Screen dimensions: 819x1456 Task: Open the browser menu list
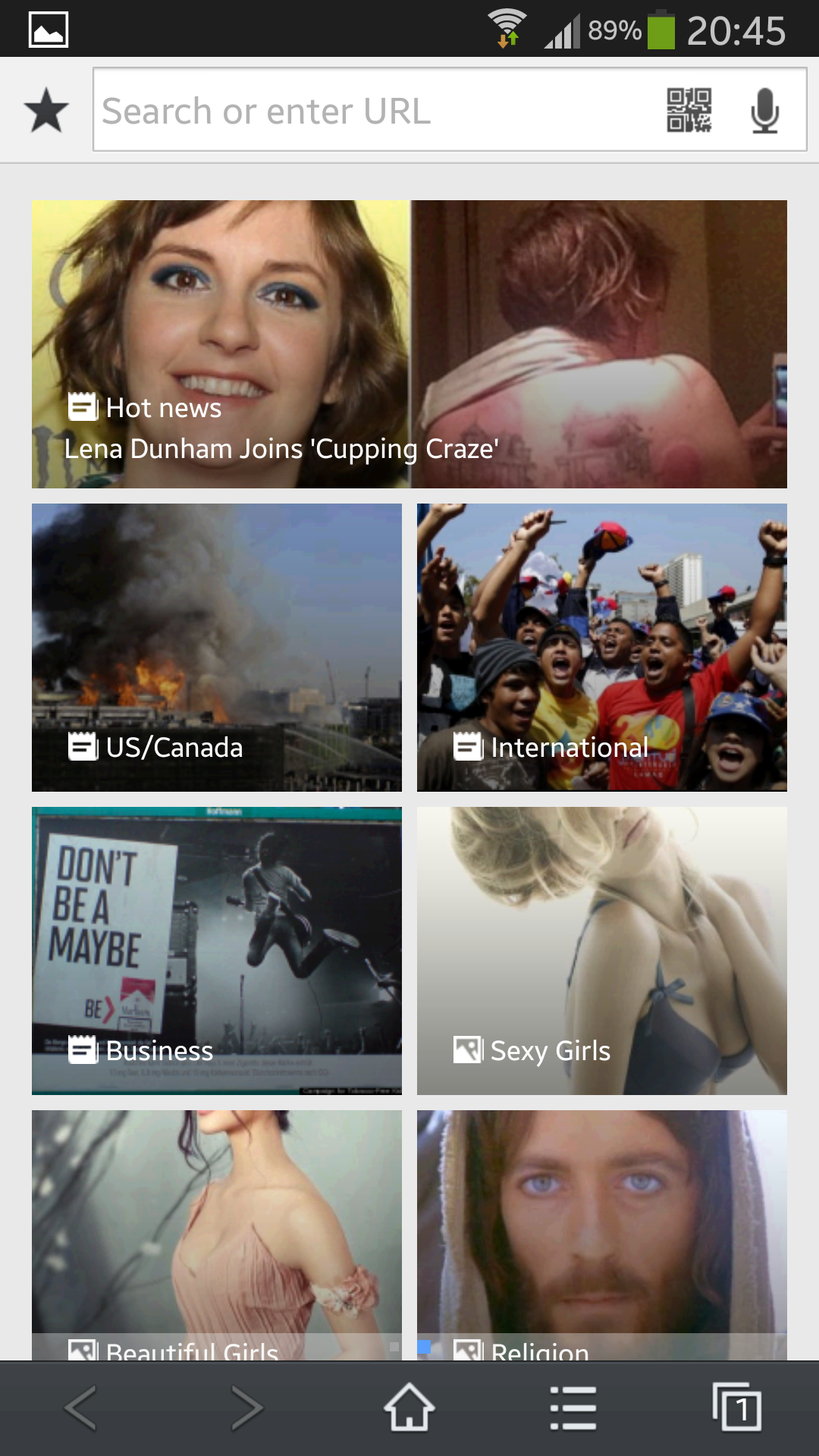(x=573, y=1408)
